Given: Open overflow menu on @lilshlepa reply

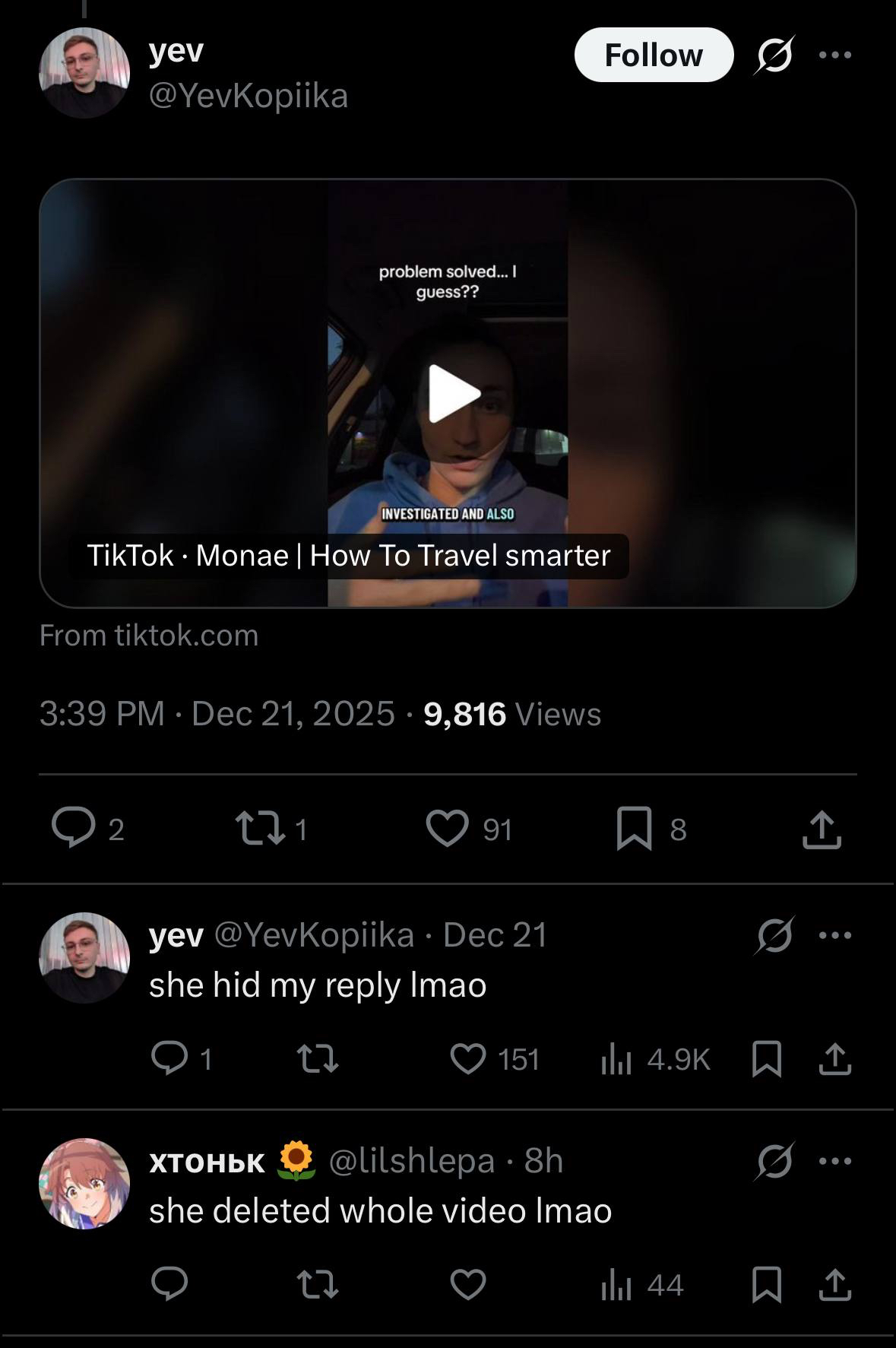Looking at the screenshot, I should click(835, 1161).
